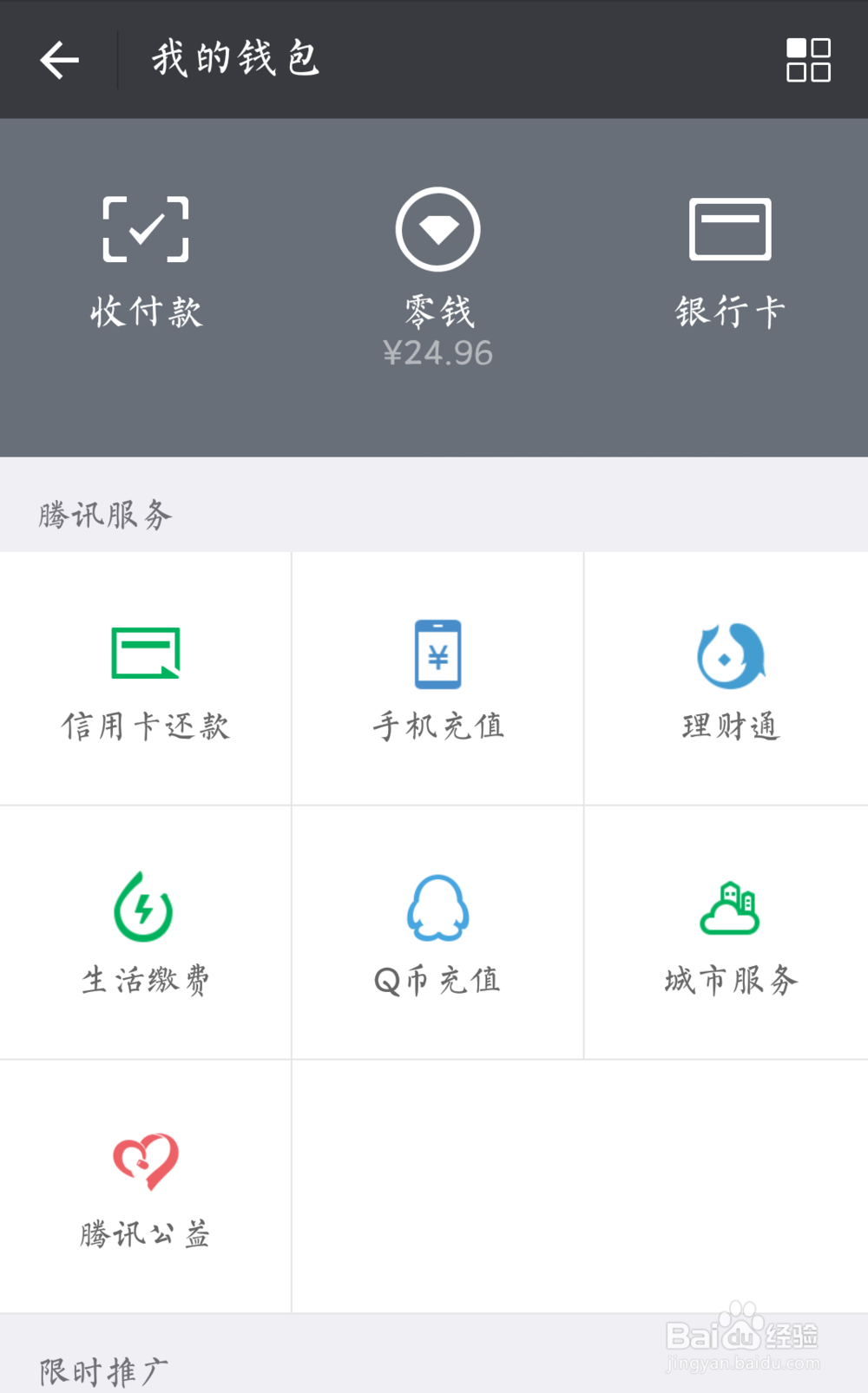Tap 腾讯公益 charity tile
Screen dimensions: 868x1393
(145, 1186)
